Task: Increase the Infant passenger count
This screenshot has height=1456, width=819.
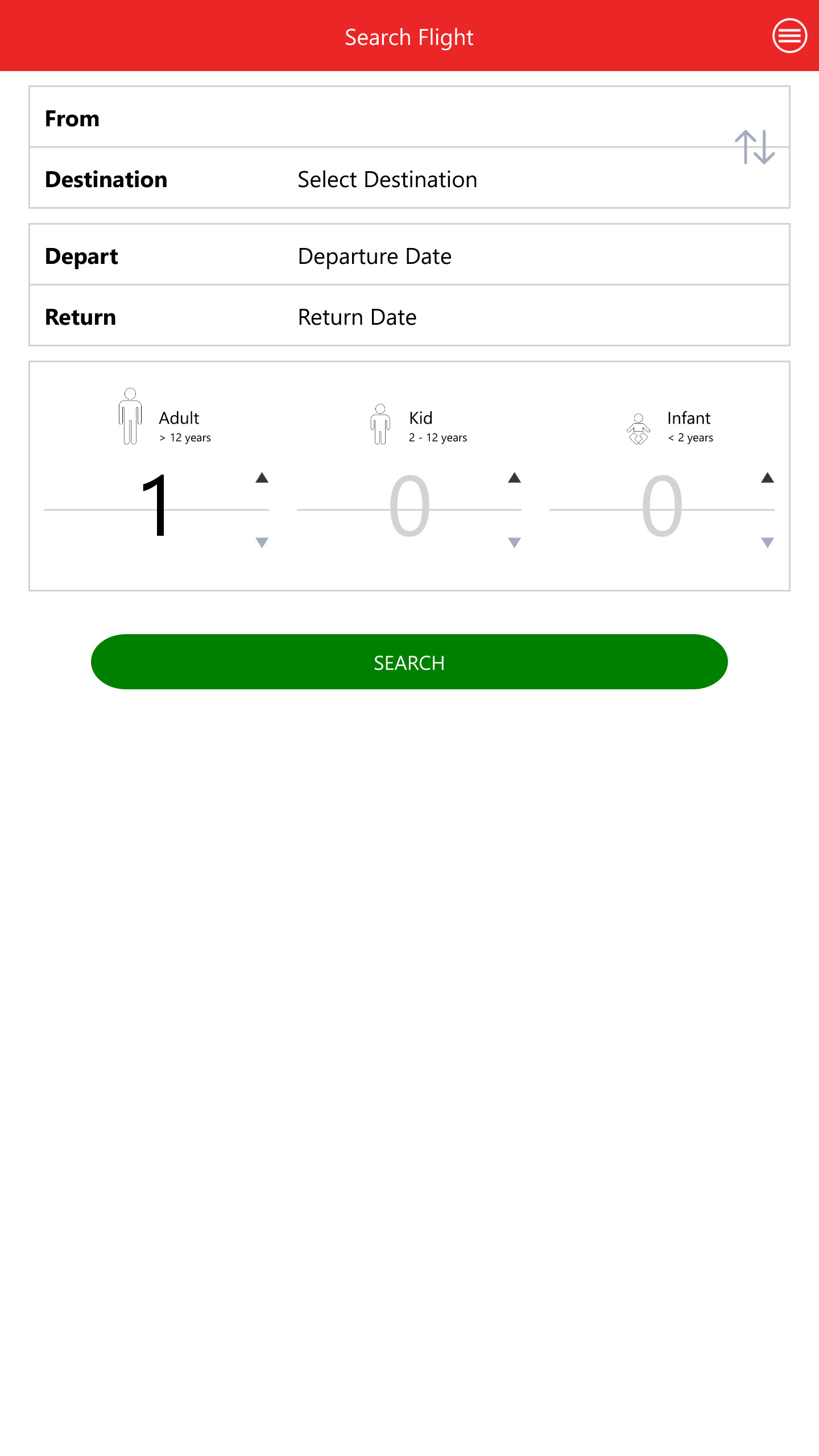Action: (767, 478)
